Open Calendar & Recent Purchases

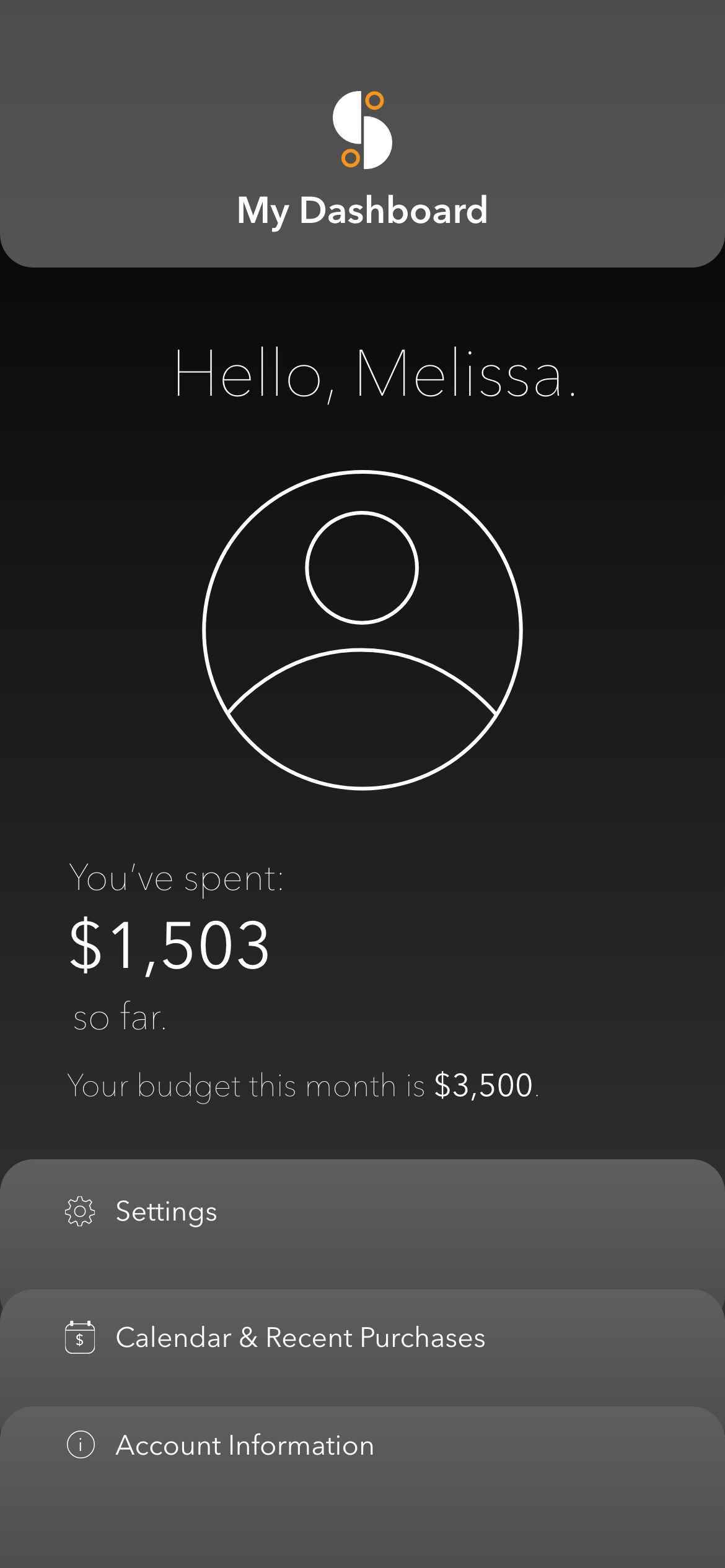click(362, 1348)
